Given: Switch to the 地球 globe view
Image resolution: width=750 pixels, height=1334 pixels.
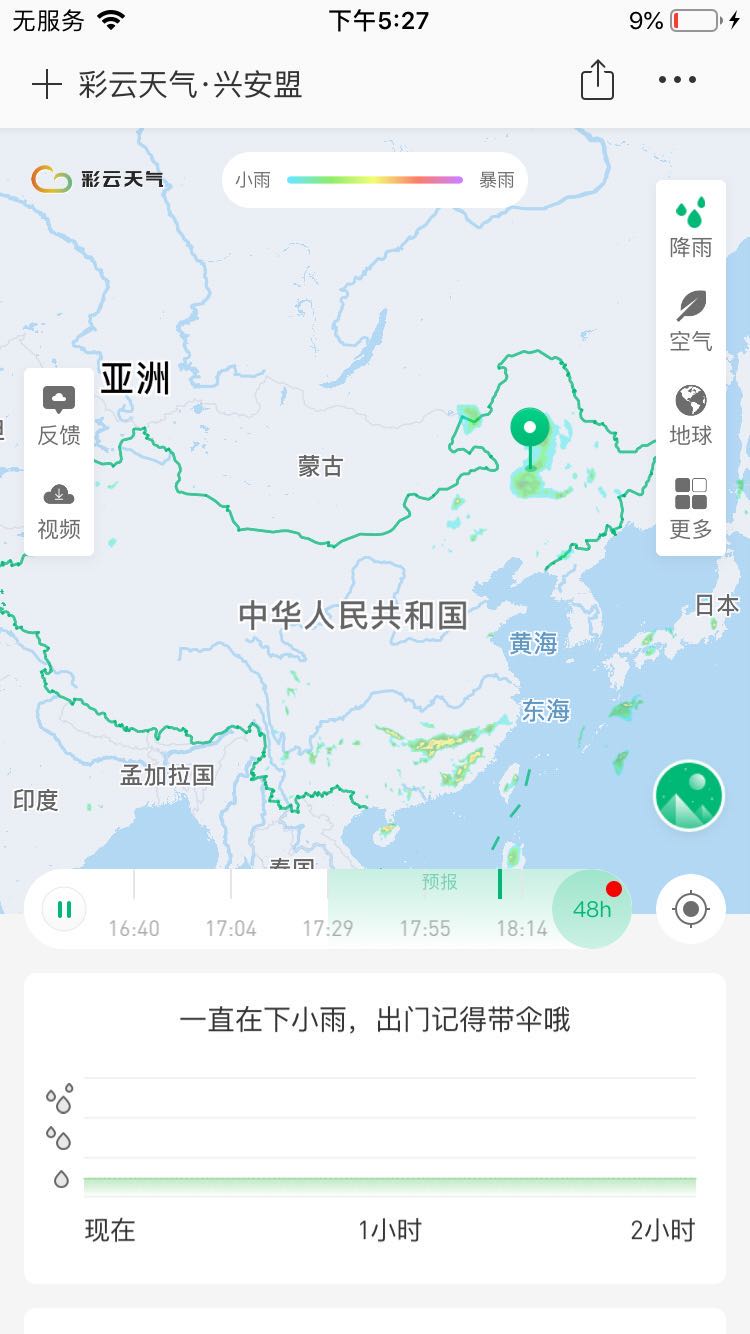Looking at the screenshot, I should point(691,415).
